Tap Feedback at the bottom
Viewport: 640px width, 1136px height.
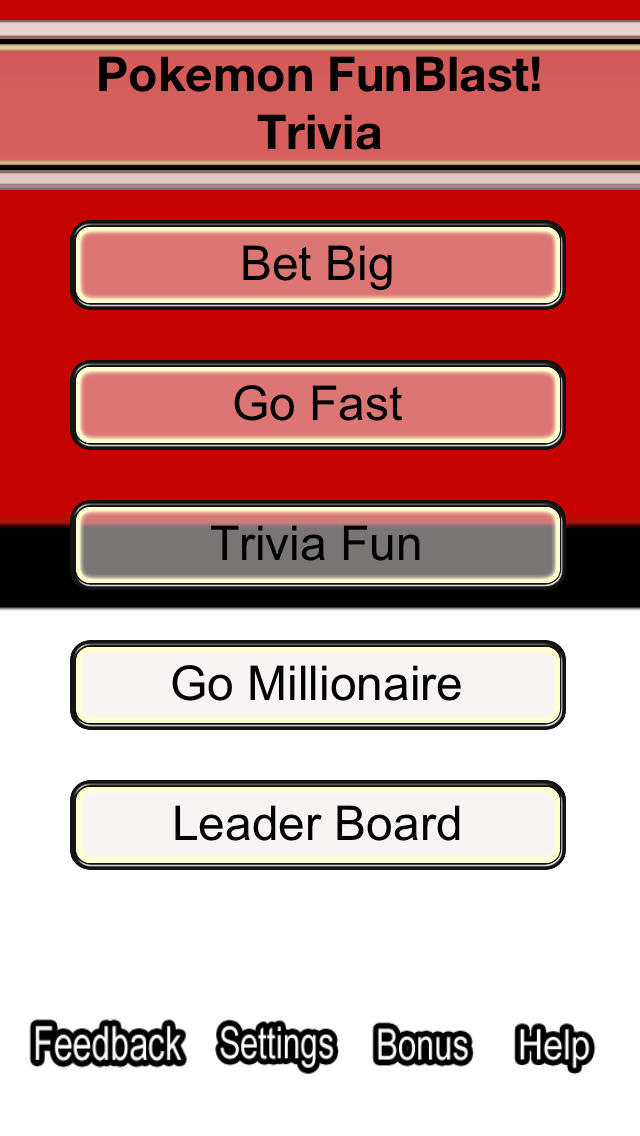(108, 1044)
